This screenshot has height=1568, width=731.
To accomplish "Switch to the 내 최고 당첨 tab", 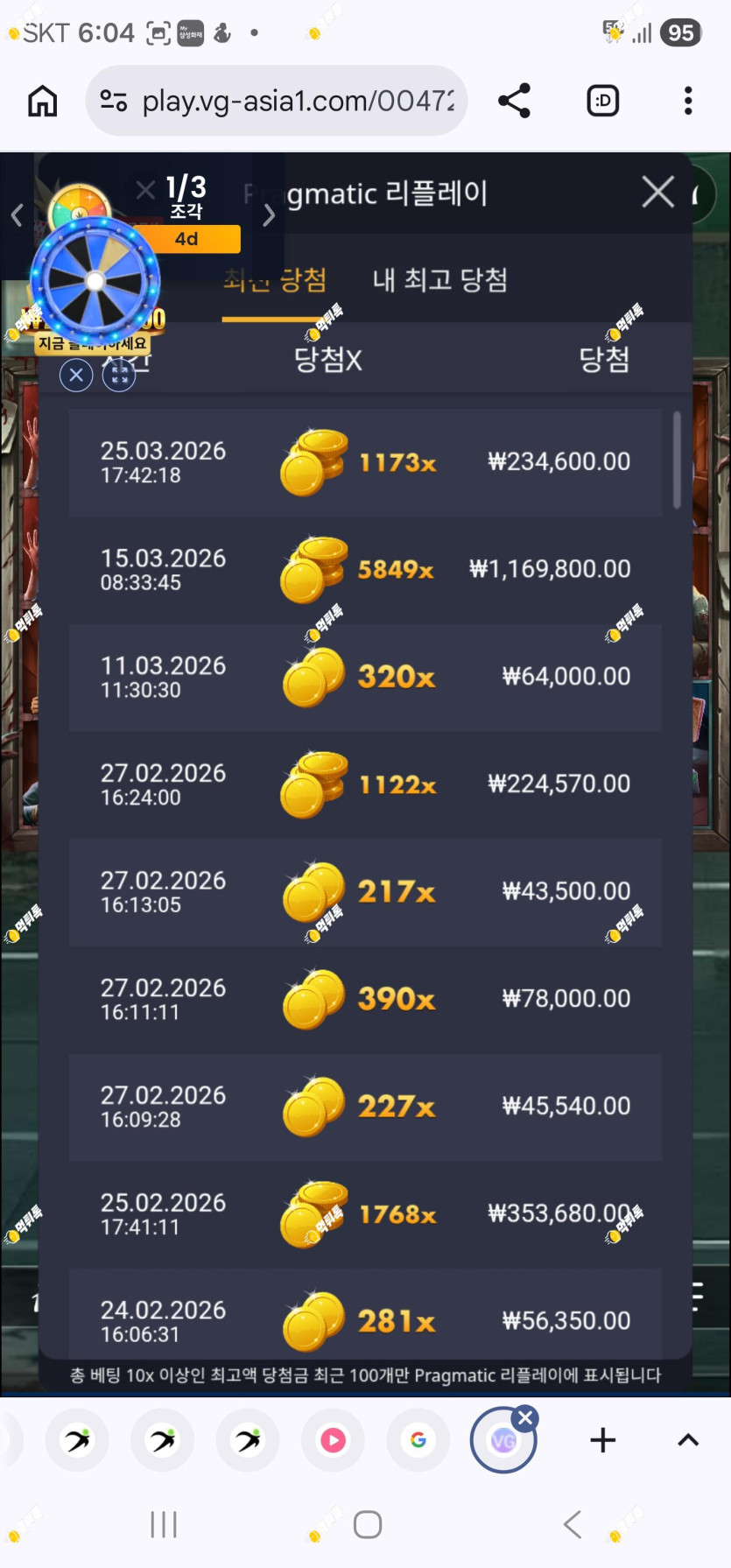I will coord(439,280).
